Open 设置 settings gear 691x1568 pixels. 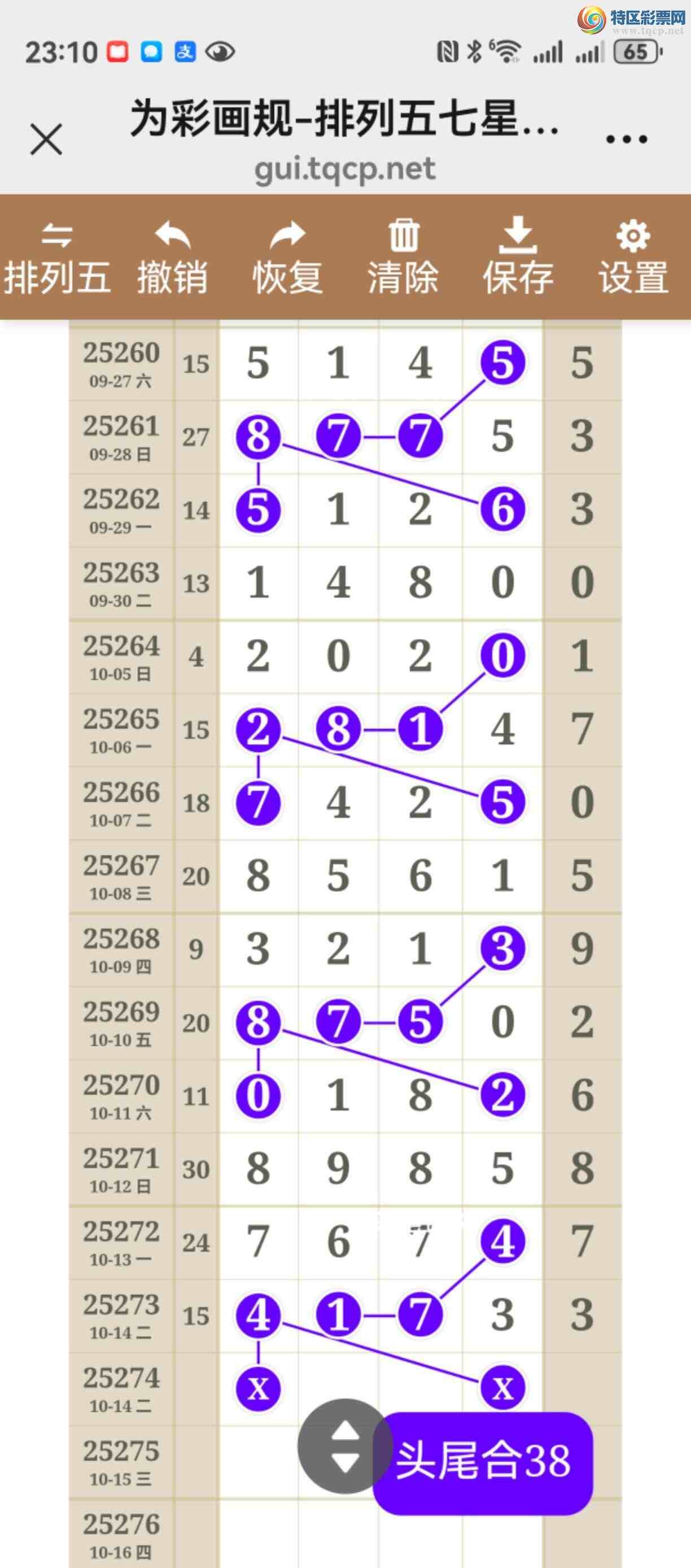pos(633,258)
